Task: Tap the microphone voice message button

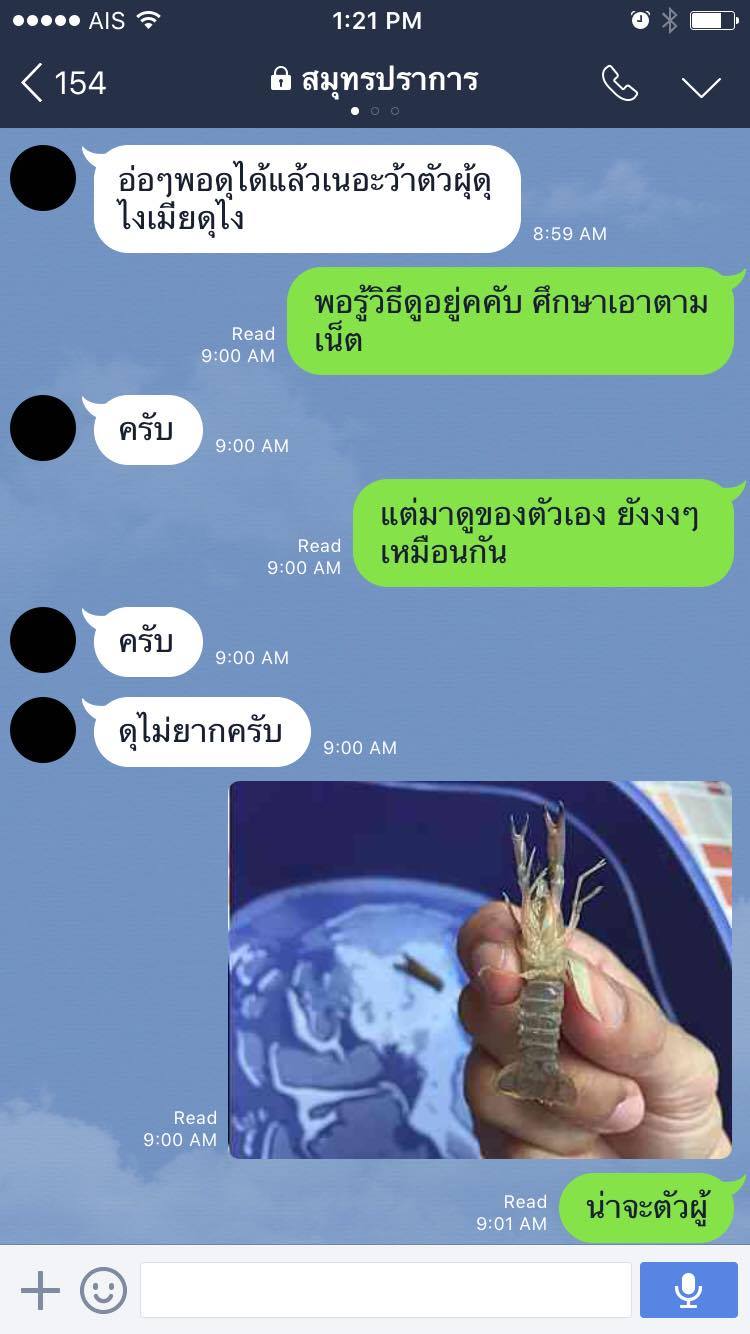Action: tap(687, 1290)
